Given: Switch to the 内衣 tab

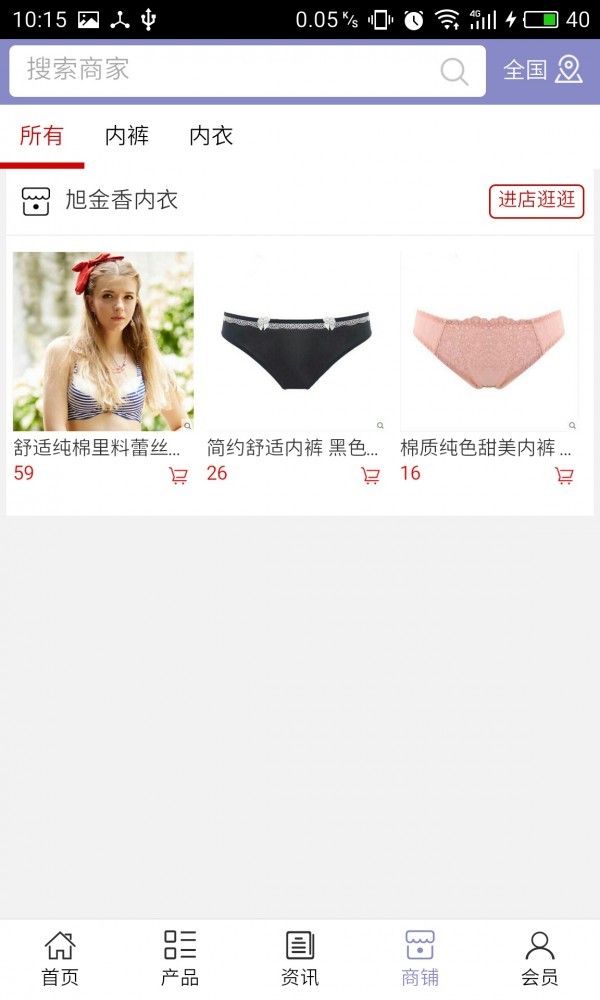Looking at the screenshot, I should click(x=211, y=137).
